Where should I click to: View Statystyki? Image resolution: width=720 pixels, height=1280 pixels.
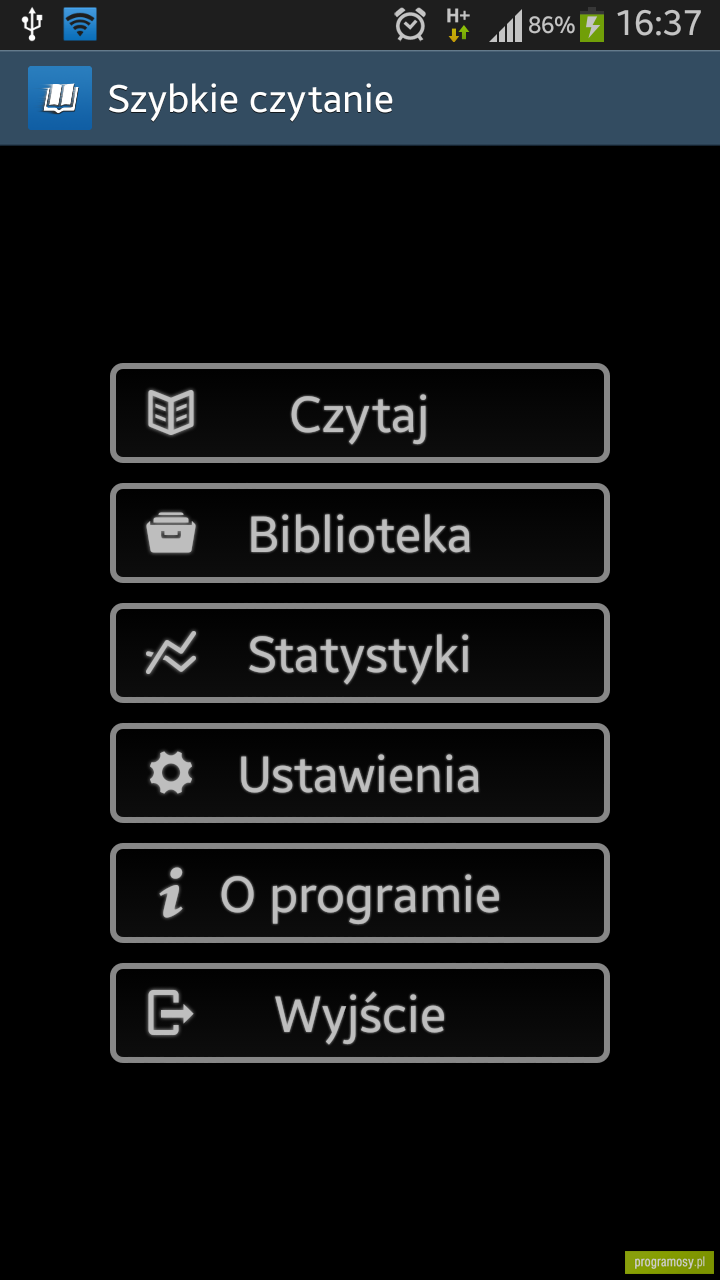[x=360, y=653]
